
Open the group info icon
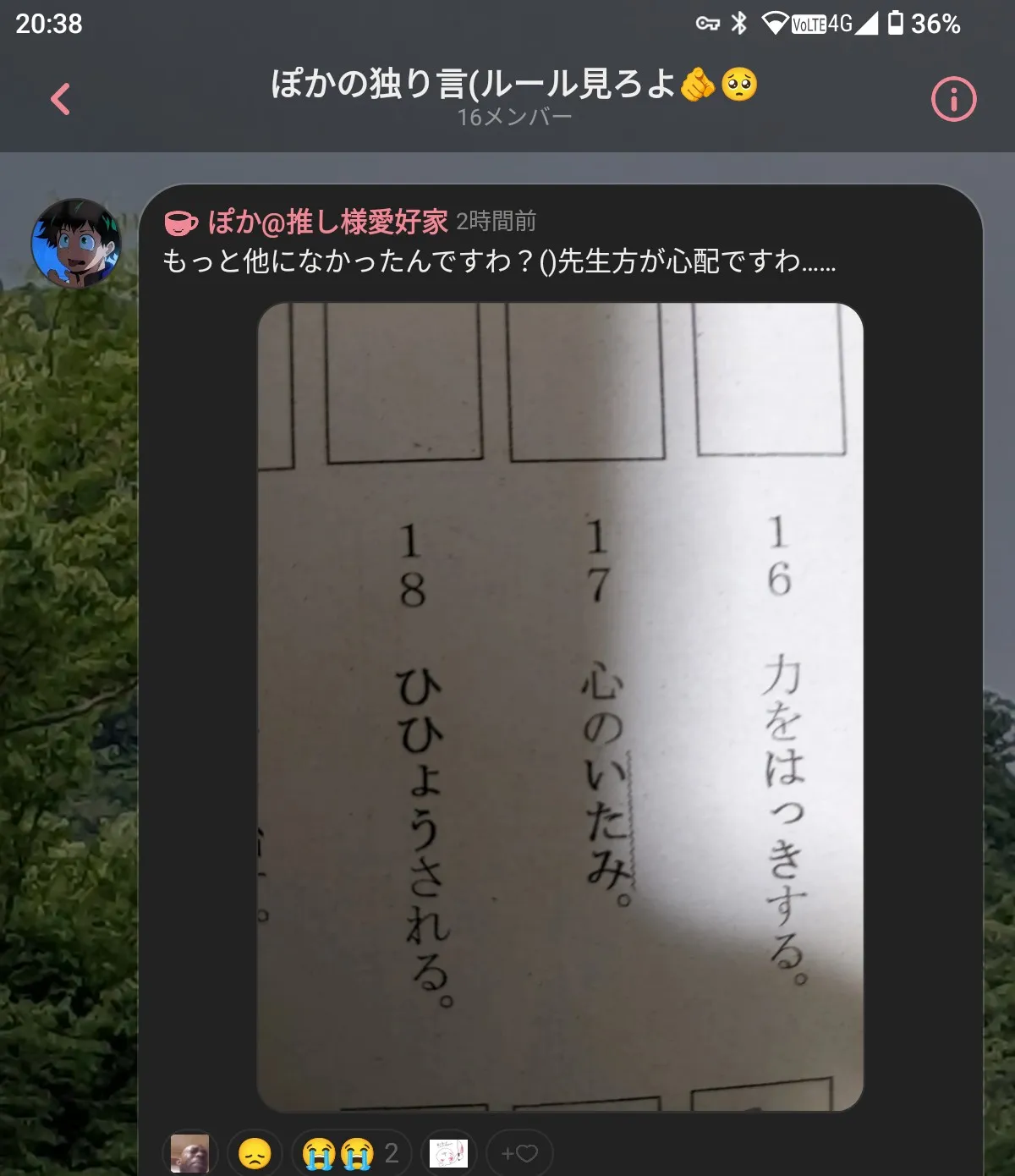pyautogui.click(x=953, y=100)
